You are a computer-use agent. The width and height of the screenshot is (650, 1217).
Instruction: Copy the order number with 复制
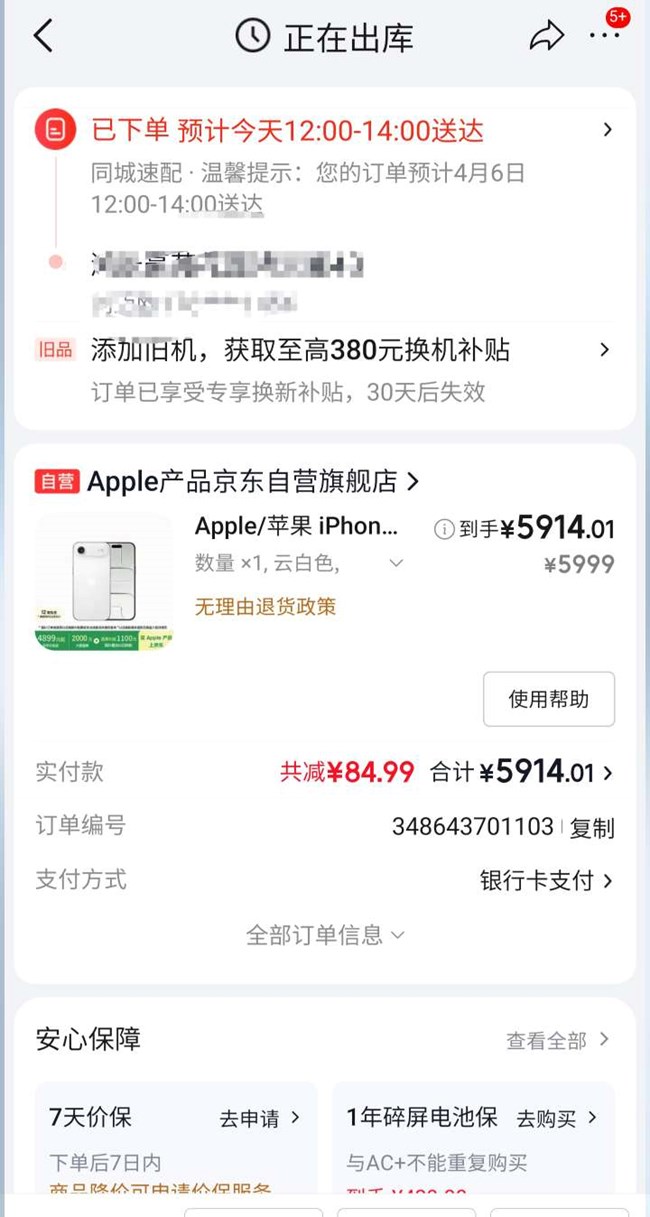[591, 828]
